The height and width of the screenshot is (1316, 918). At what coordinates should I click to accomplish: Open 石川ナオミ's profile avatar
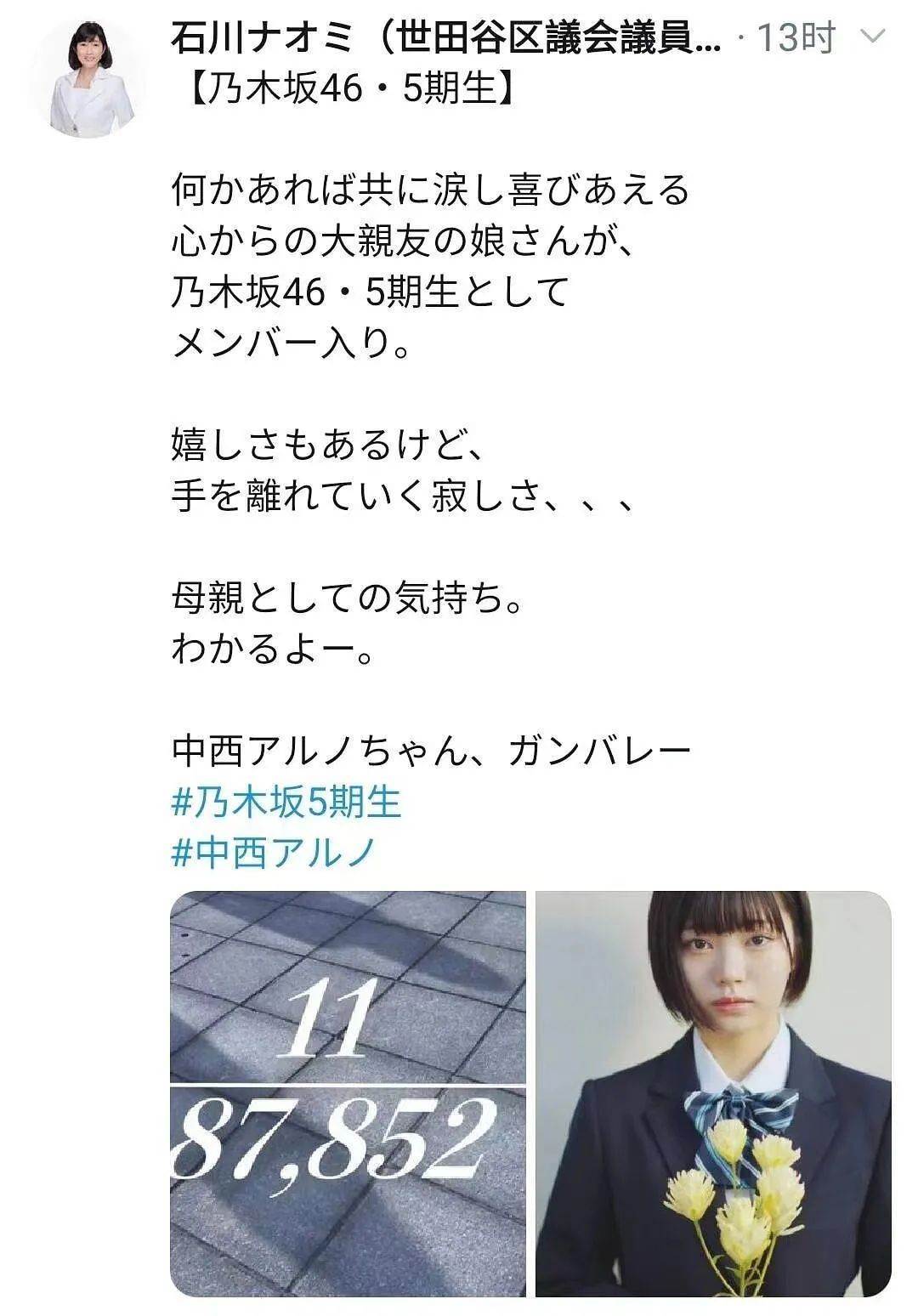pyautogui.click(x=88, y=79)
